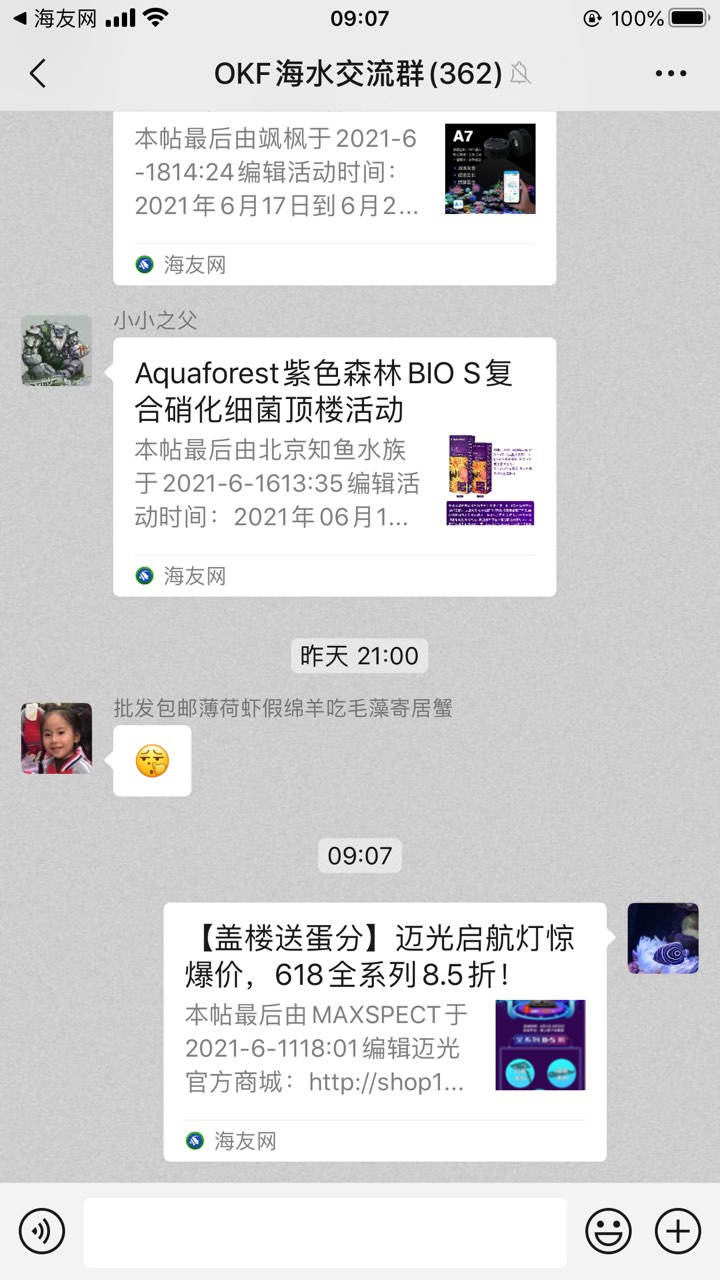Switch to voice message input
The image size is (720, 1280).
tap(42, 1231)
